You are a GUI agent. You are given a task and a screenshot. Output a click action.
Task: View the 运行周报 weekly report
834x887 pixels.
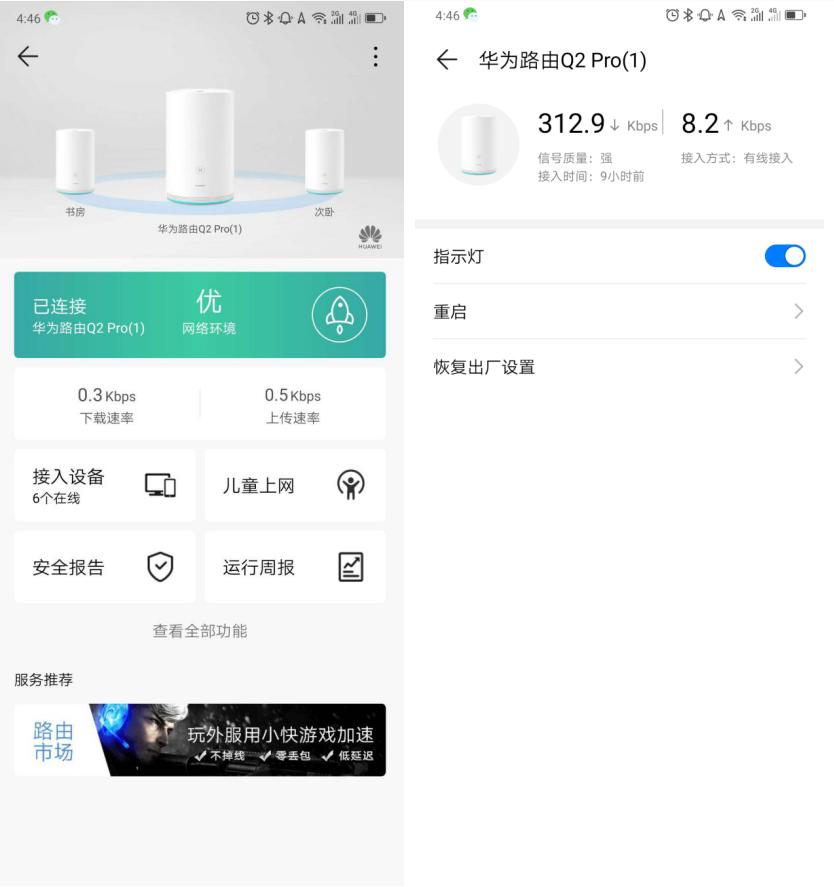(x=294, y=566)
